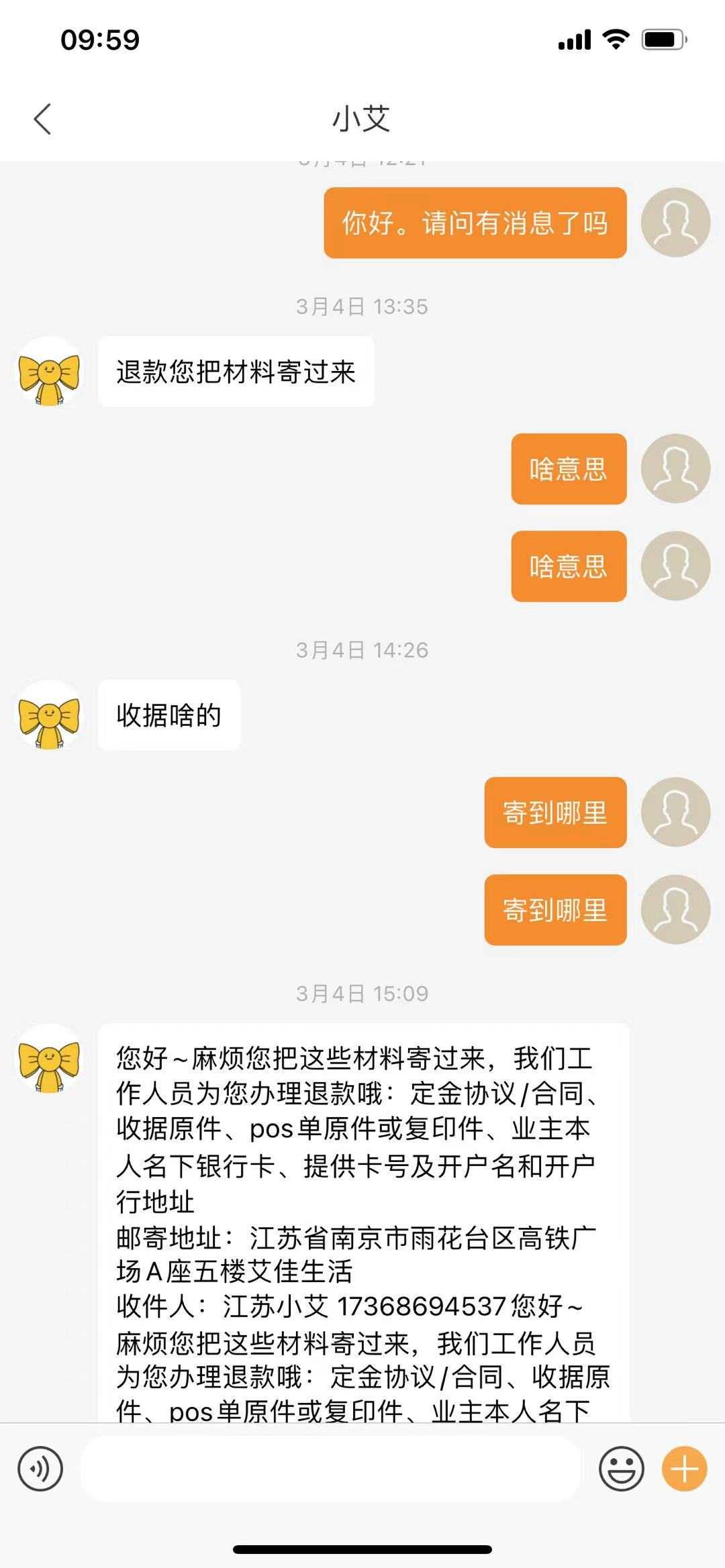The image size is (725, 1568).
Task: Open the plus attachment menu
Action: tap(684, 1469)
